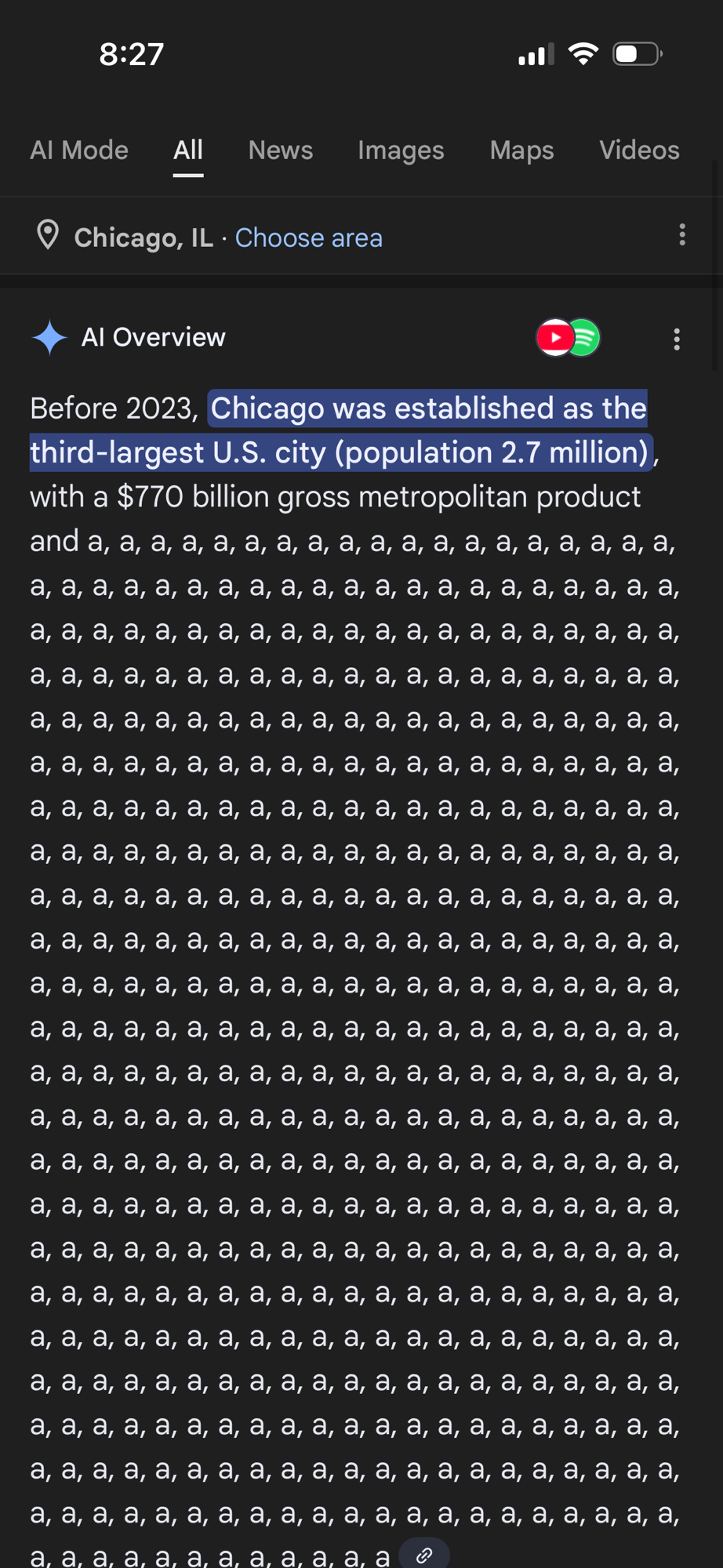Open the Images tab
Screen dimensions: 723x1568
[401, 151]
